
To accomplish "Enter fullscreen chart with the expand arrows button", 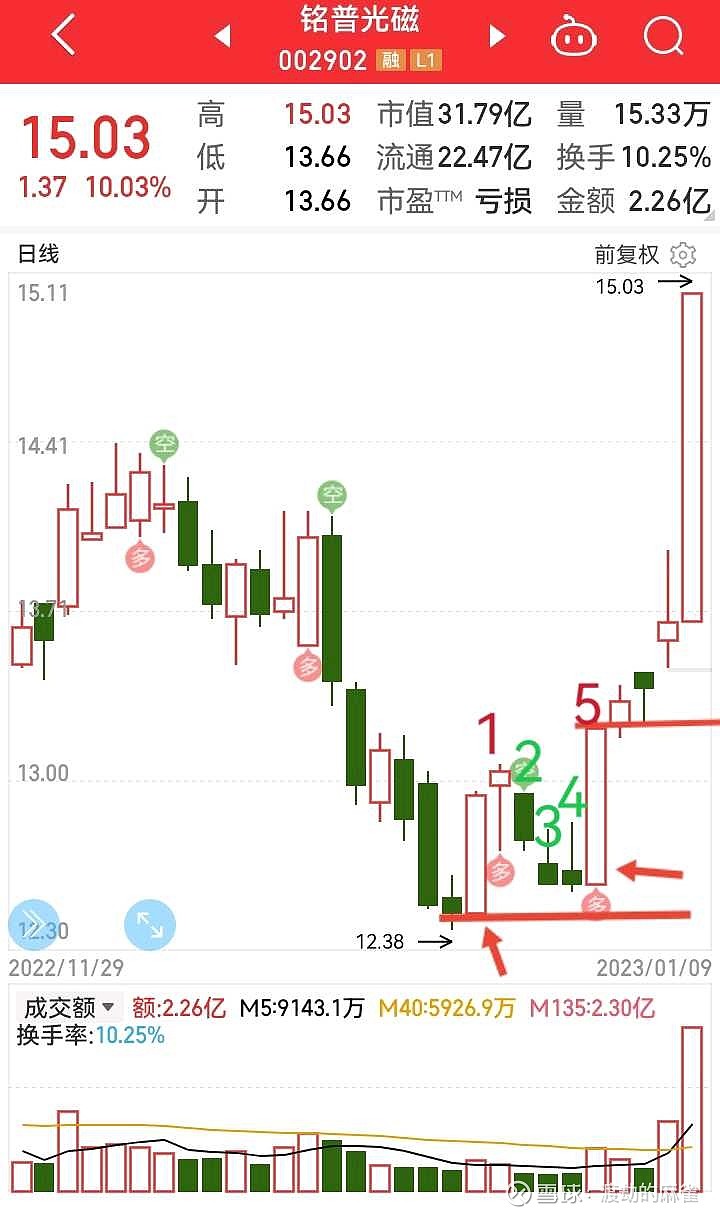I will (x=150, y=925).
